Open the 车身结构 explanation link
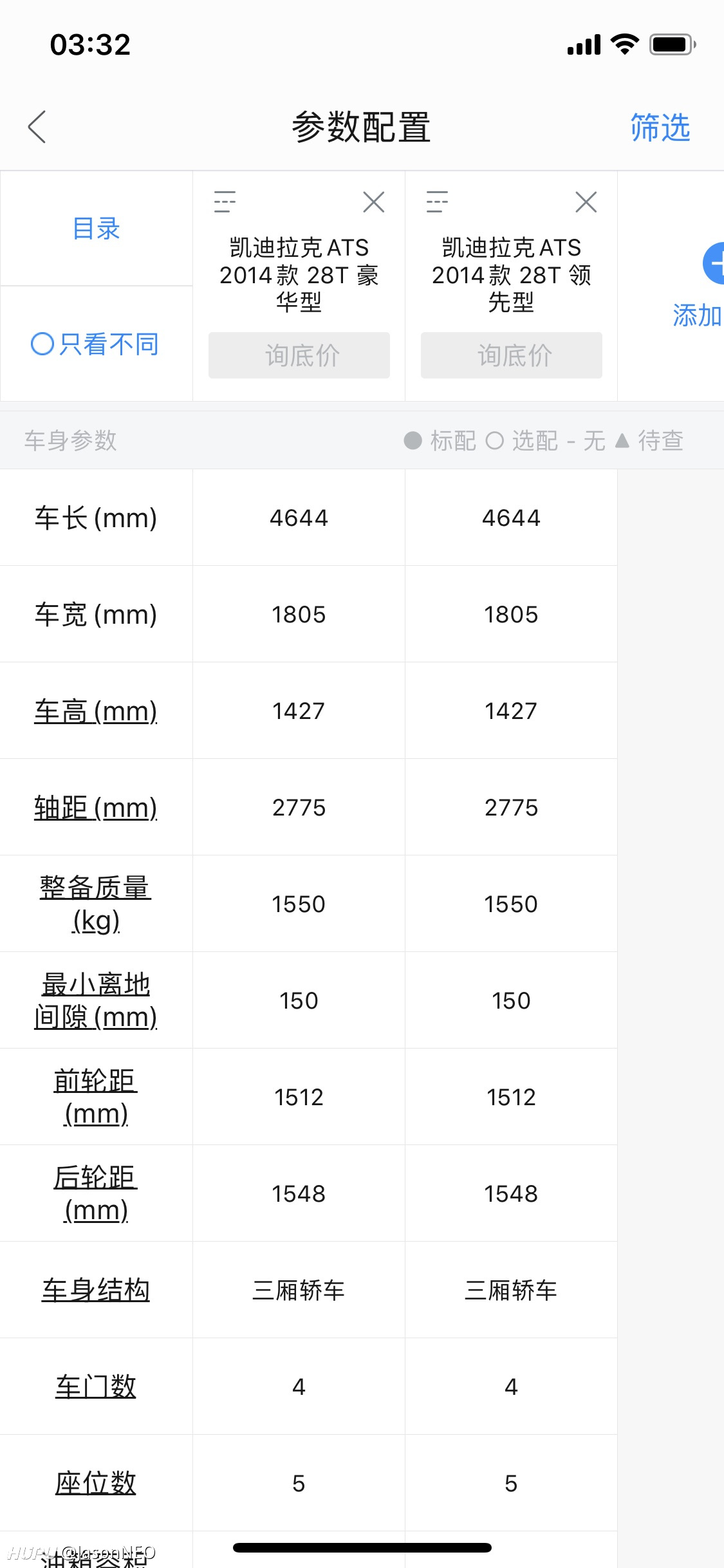Viewport: 724px width, 1568px height. 96,1291
